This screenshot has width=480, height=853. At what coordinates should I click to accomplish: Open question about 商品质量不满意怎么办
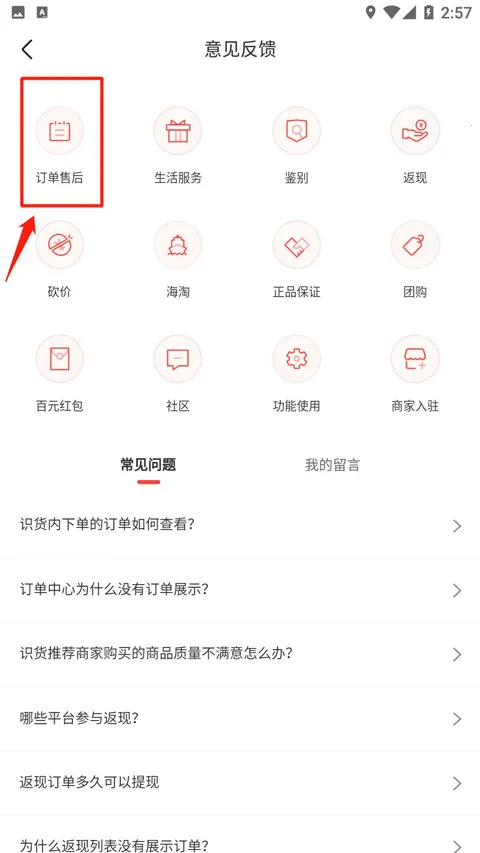240,654
